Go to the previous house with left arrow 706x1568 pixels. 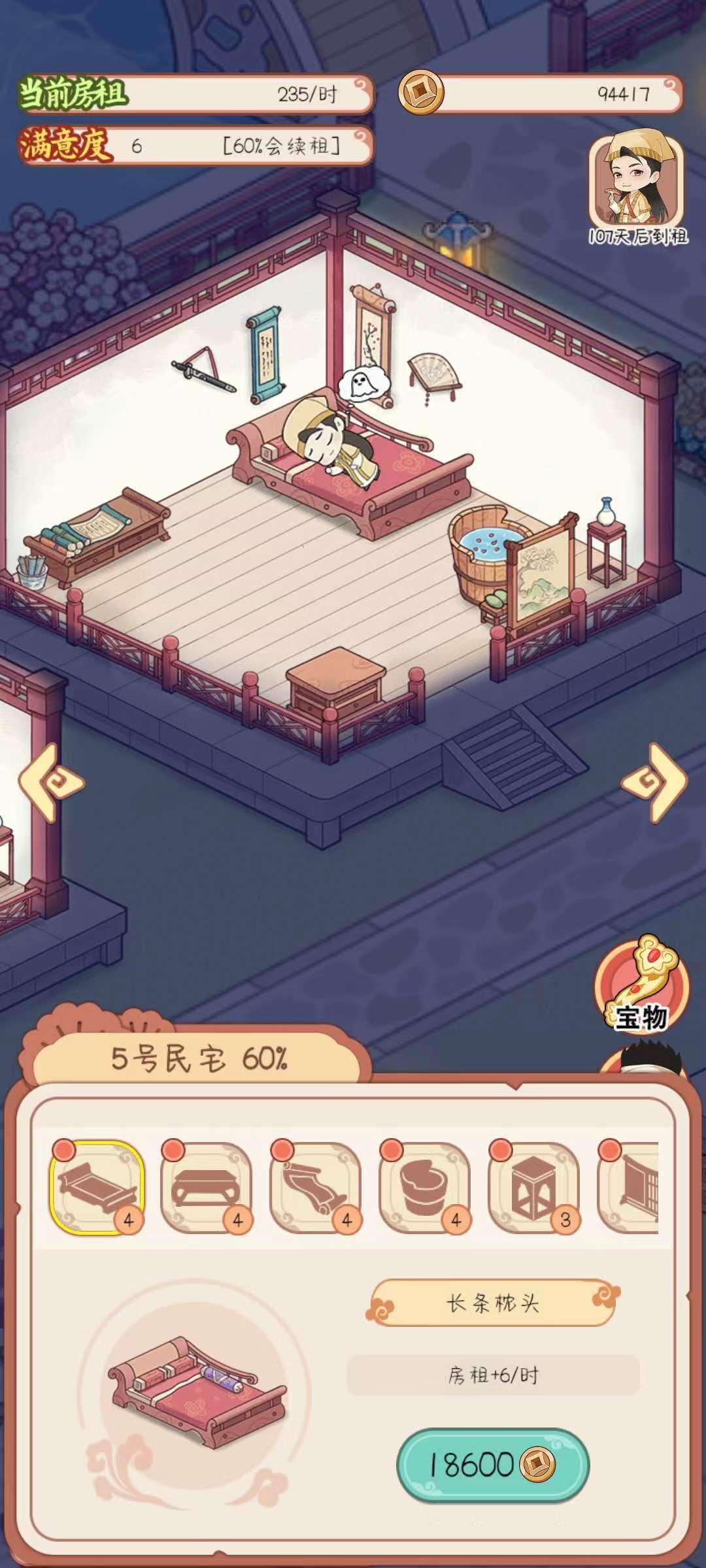[50, 782]
